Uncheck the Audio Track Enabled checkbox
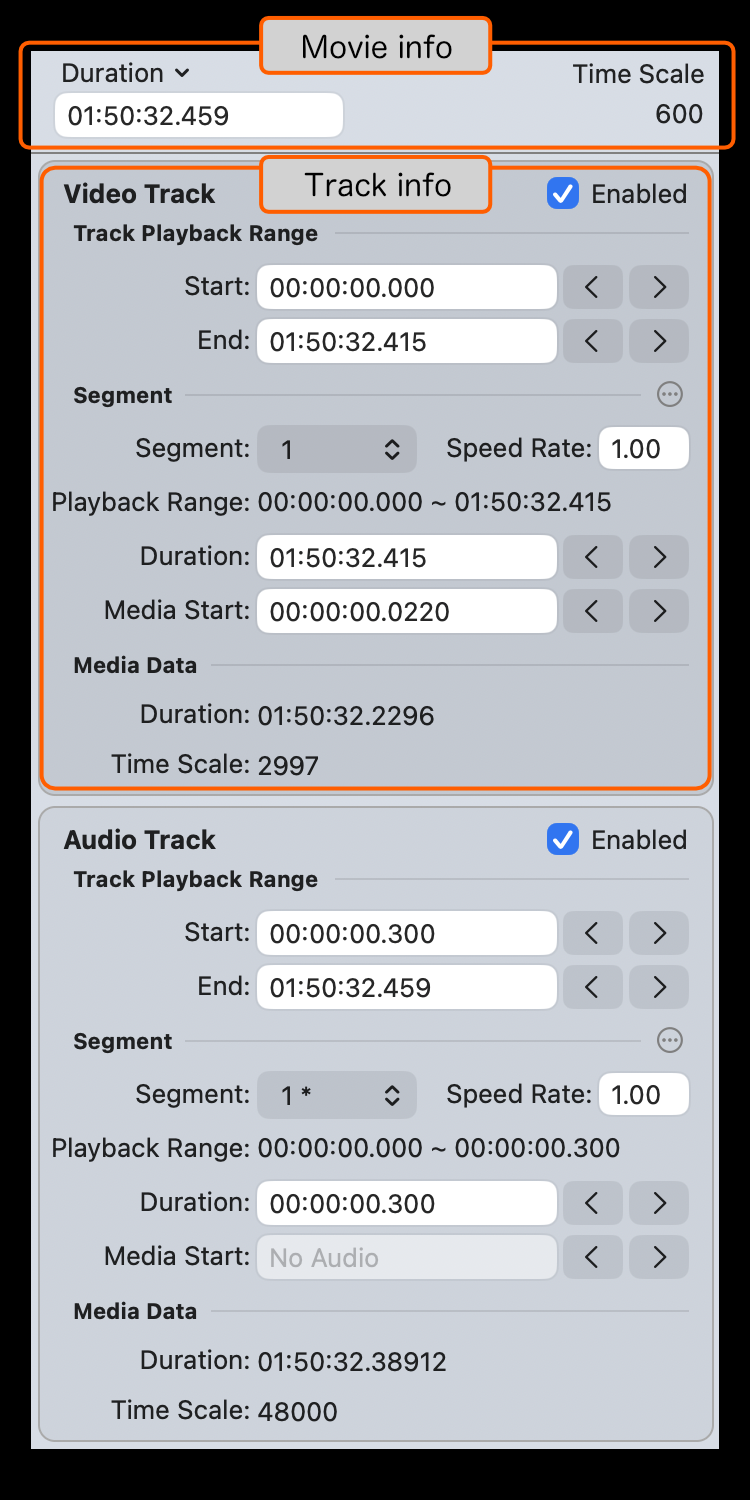The width and height of the screenshot is (750, 1500). click(x=563, y=840)
